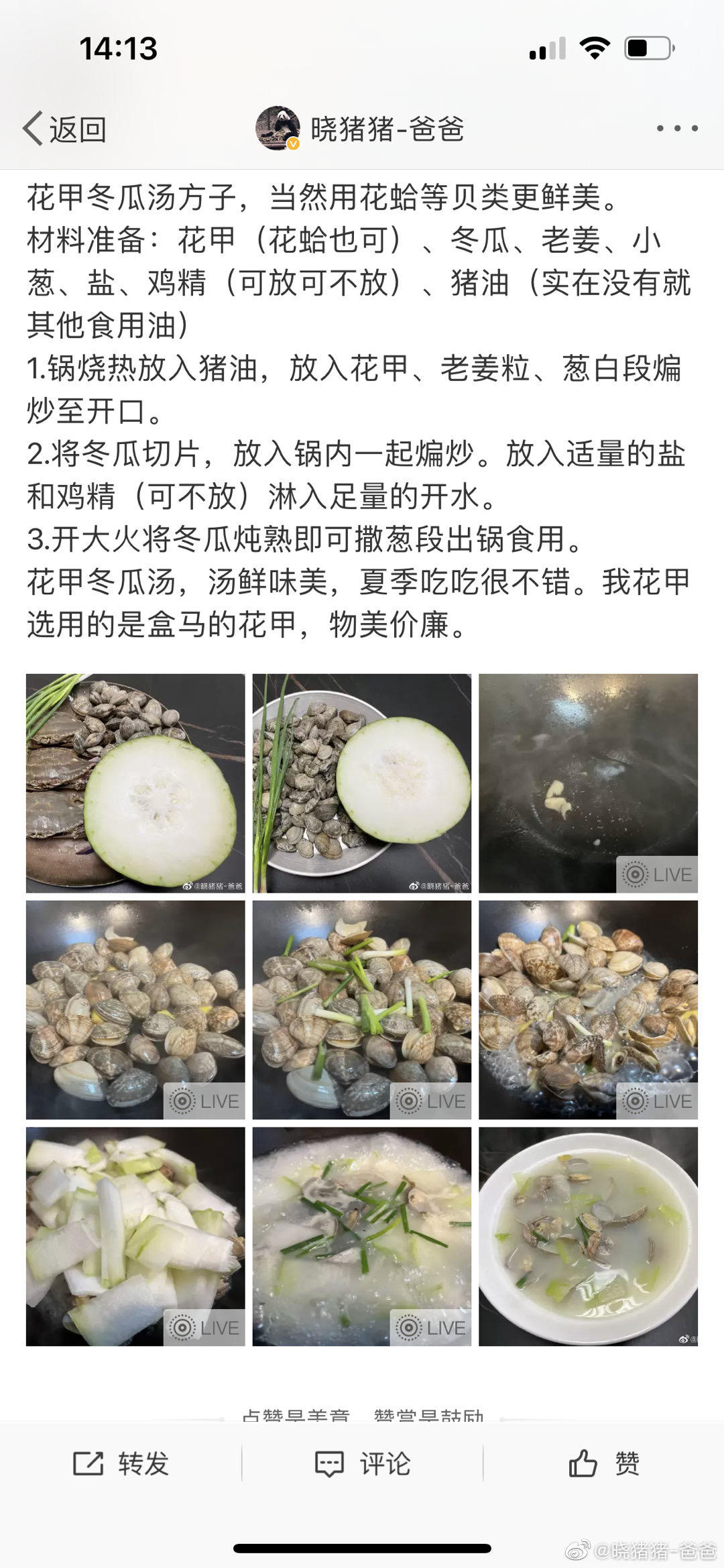Open the three-dot overflow menu

pos(677,128)
